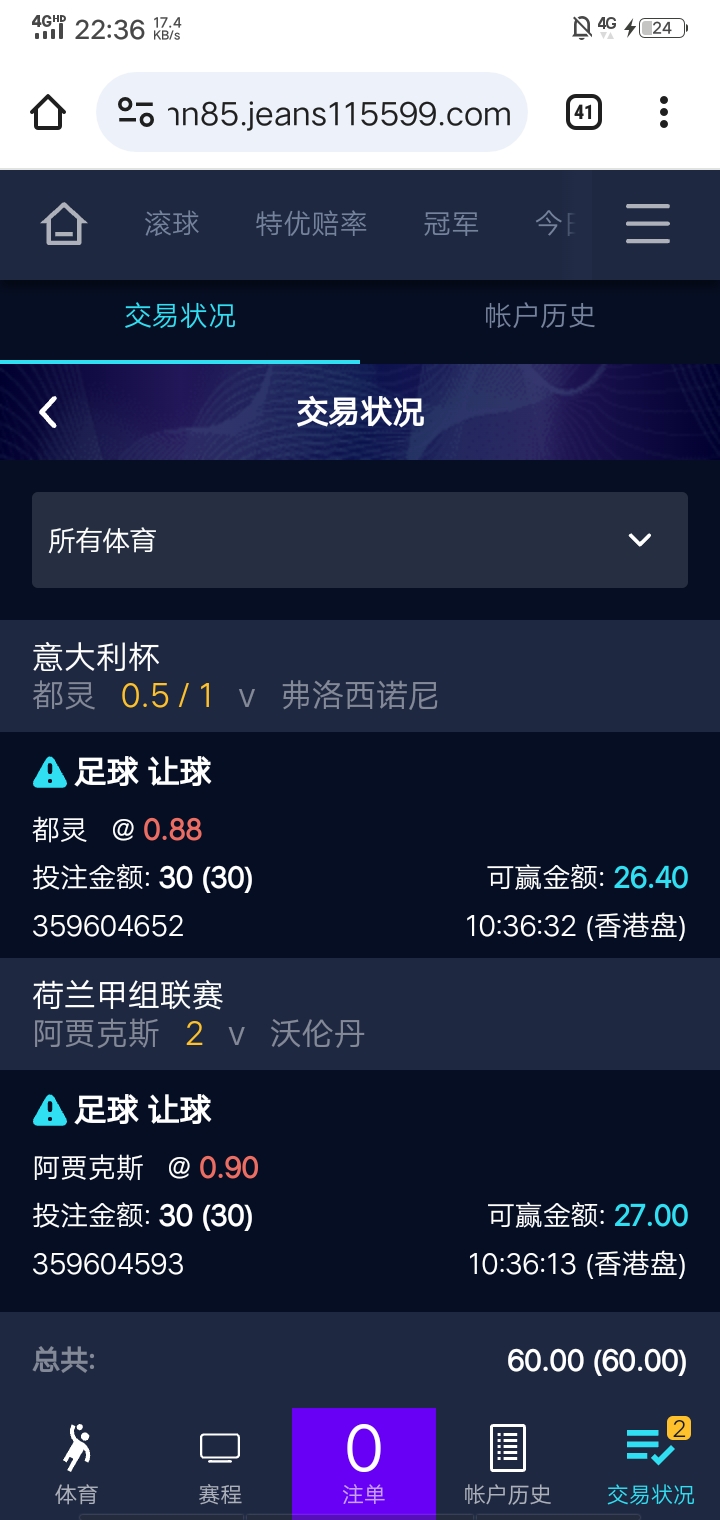The height and width of the screenshot is (1520, 720).
Task: Select the top 交易状况 tab
Action: coord(180,317)
